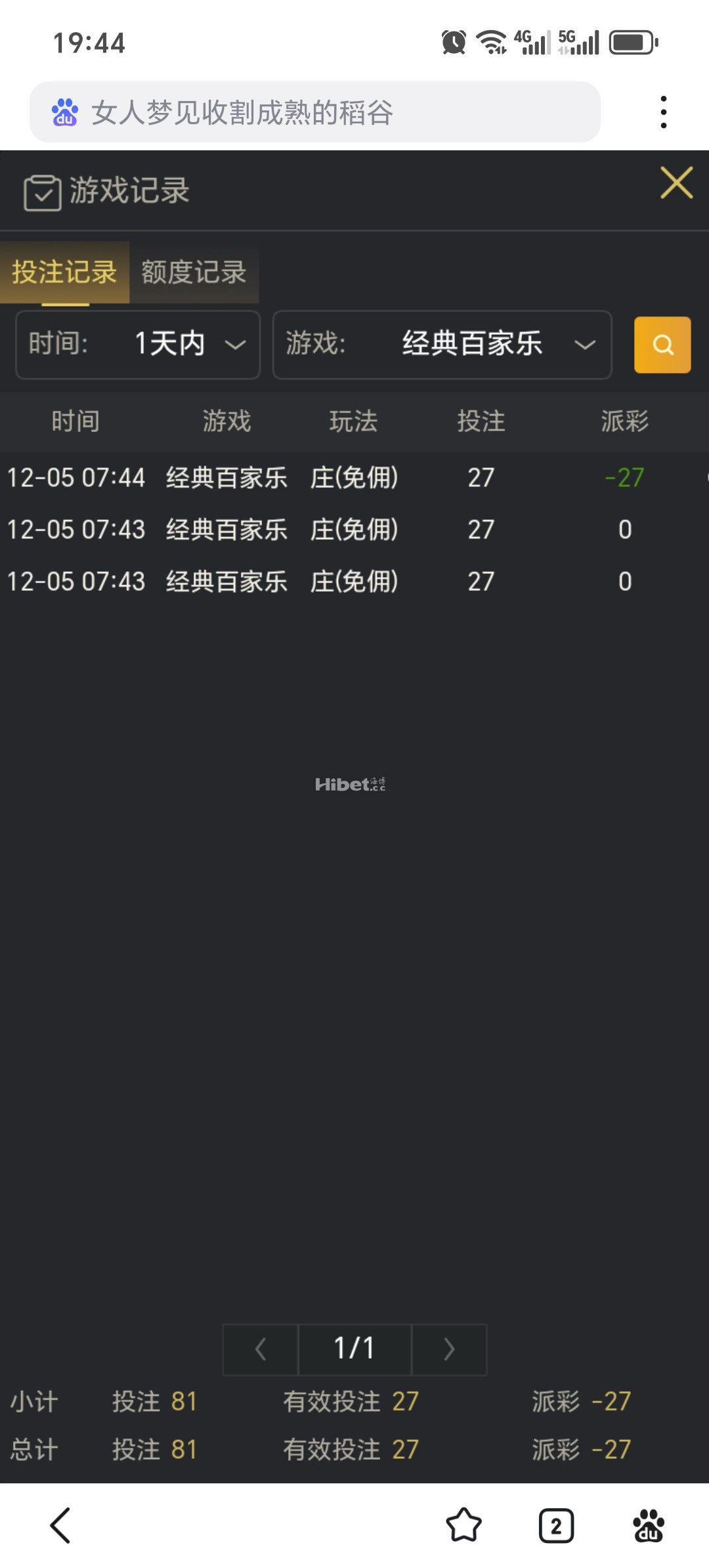709x1568 pixels.
Task: Select the back arrow in bottom navigation bar
Action: [x=60, y=1525]
